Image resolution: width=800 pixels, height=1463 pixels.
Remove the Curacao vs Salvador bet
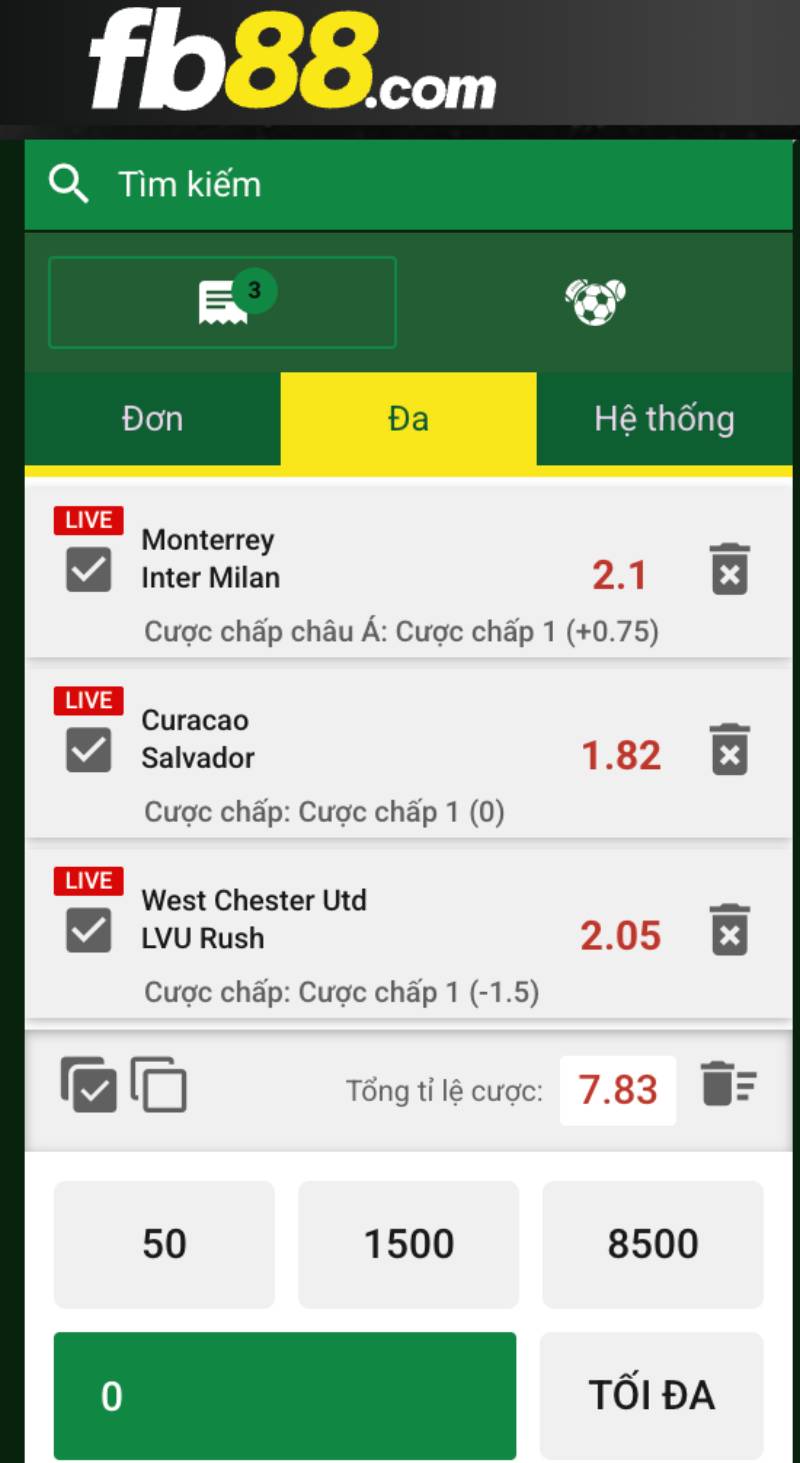click(x=729, y=750)
